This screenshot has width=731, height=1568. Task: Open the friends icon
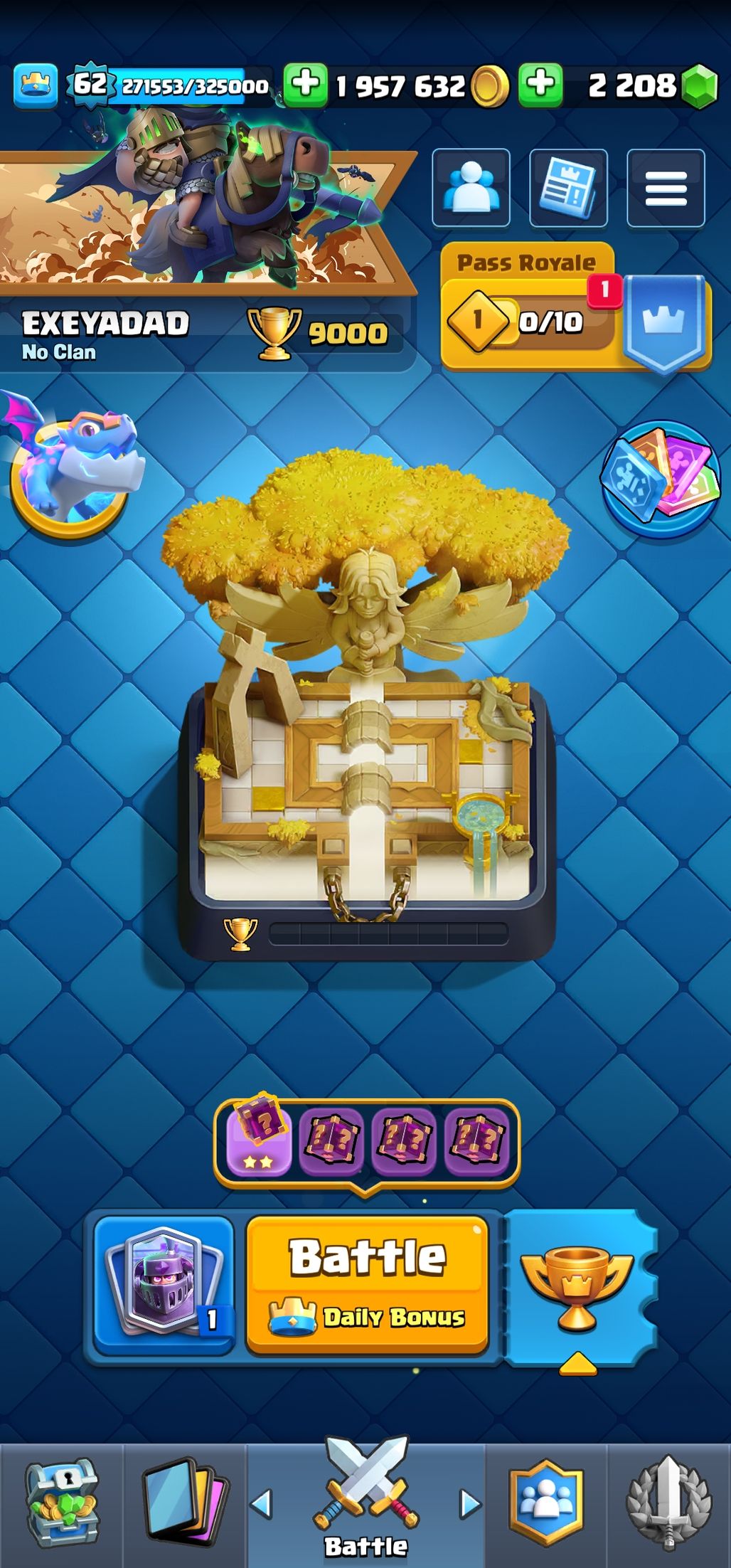point(471,188)
